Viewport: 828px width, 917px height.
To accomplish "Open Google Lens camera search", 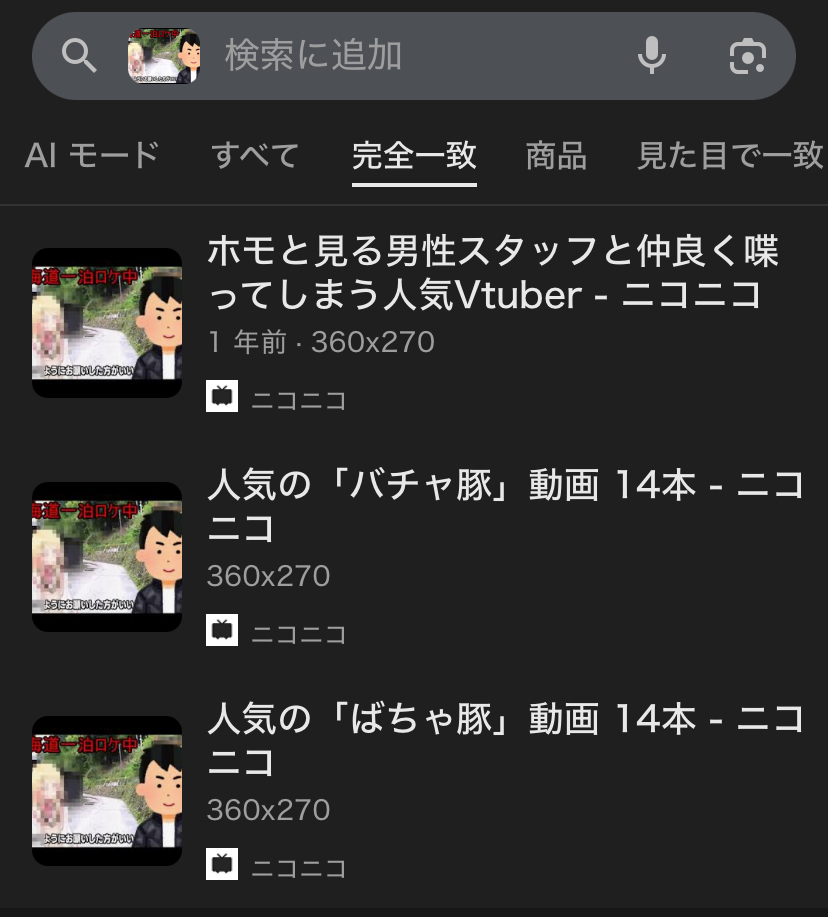I will click(747, 56).
